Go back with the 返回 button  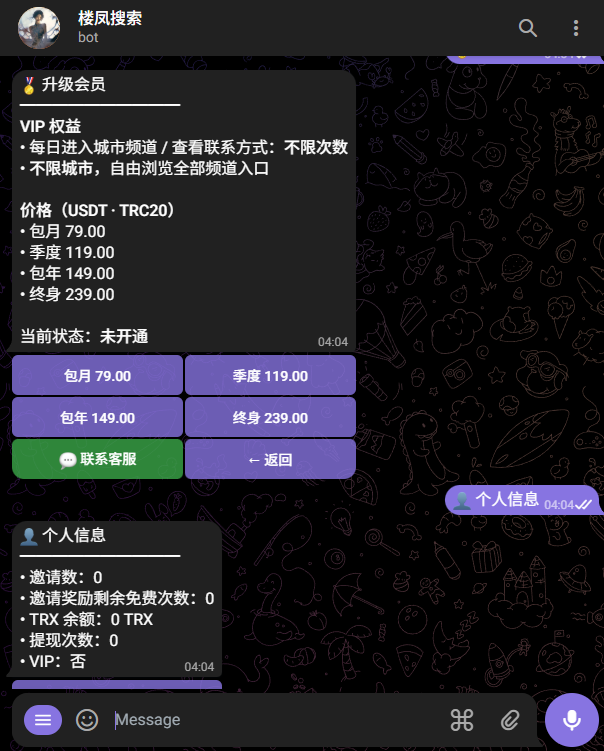(270, 460)
